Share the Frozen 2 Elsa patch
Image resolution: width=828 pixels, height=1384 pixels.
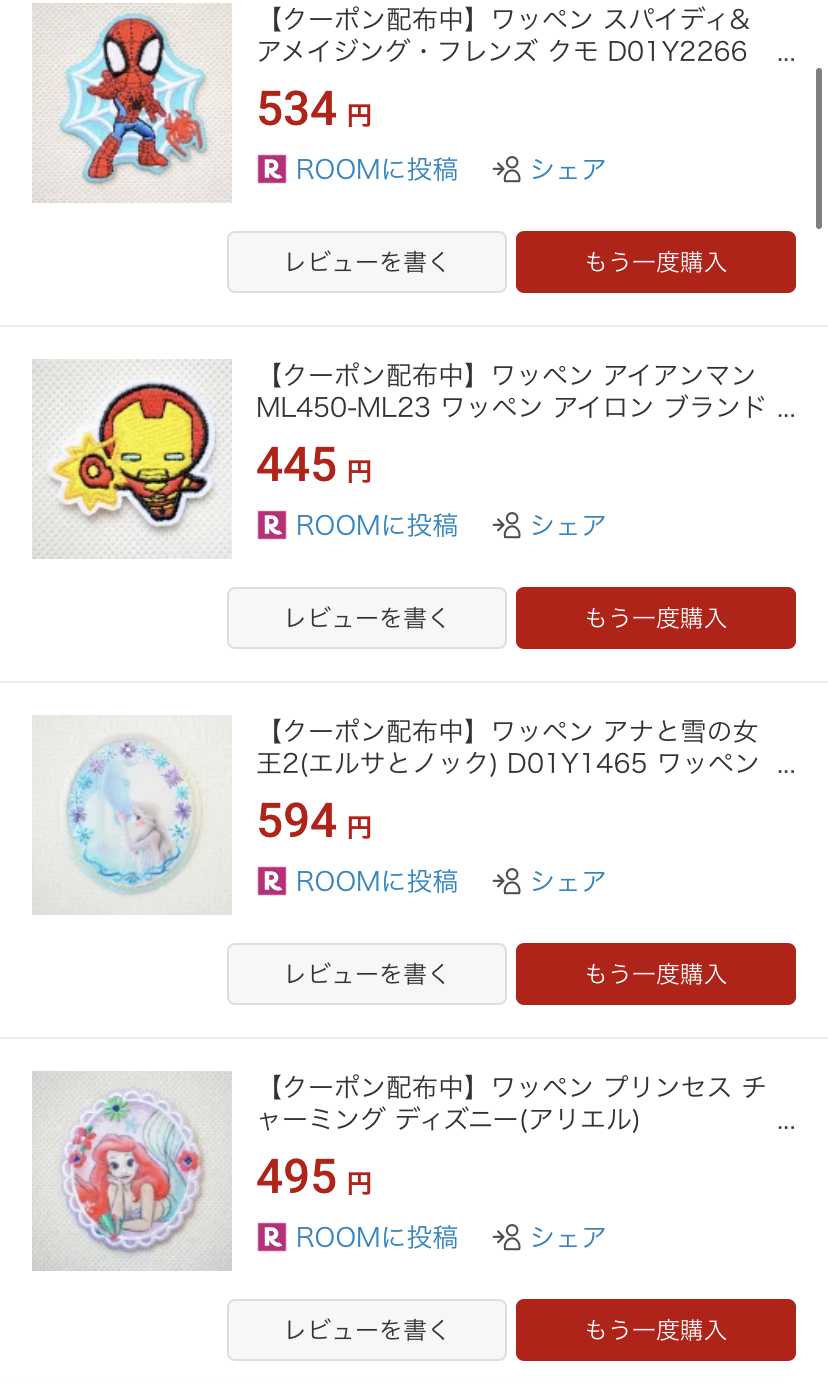549,881
